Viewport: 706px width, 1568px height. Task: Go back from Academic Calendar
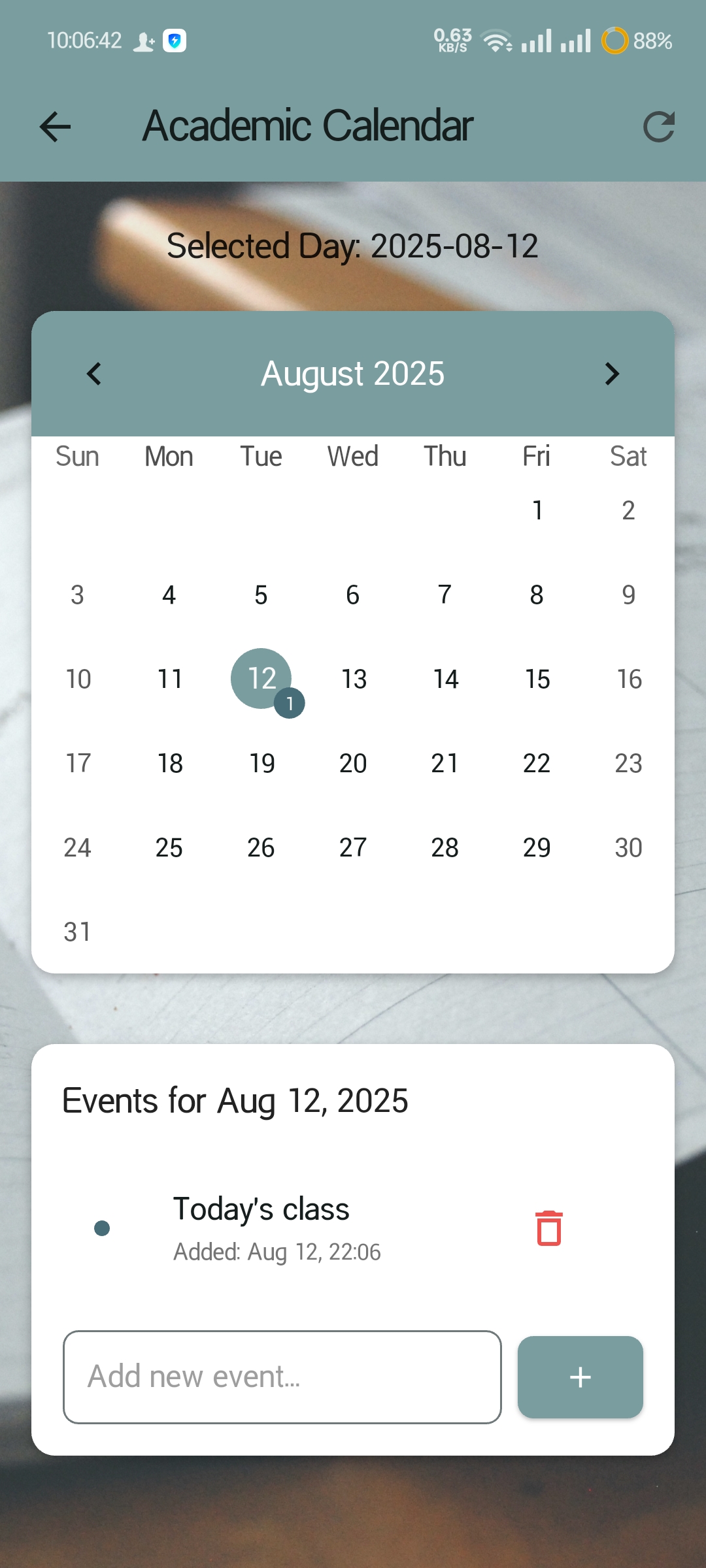55,126
